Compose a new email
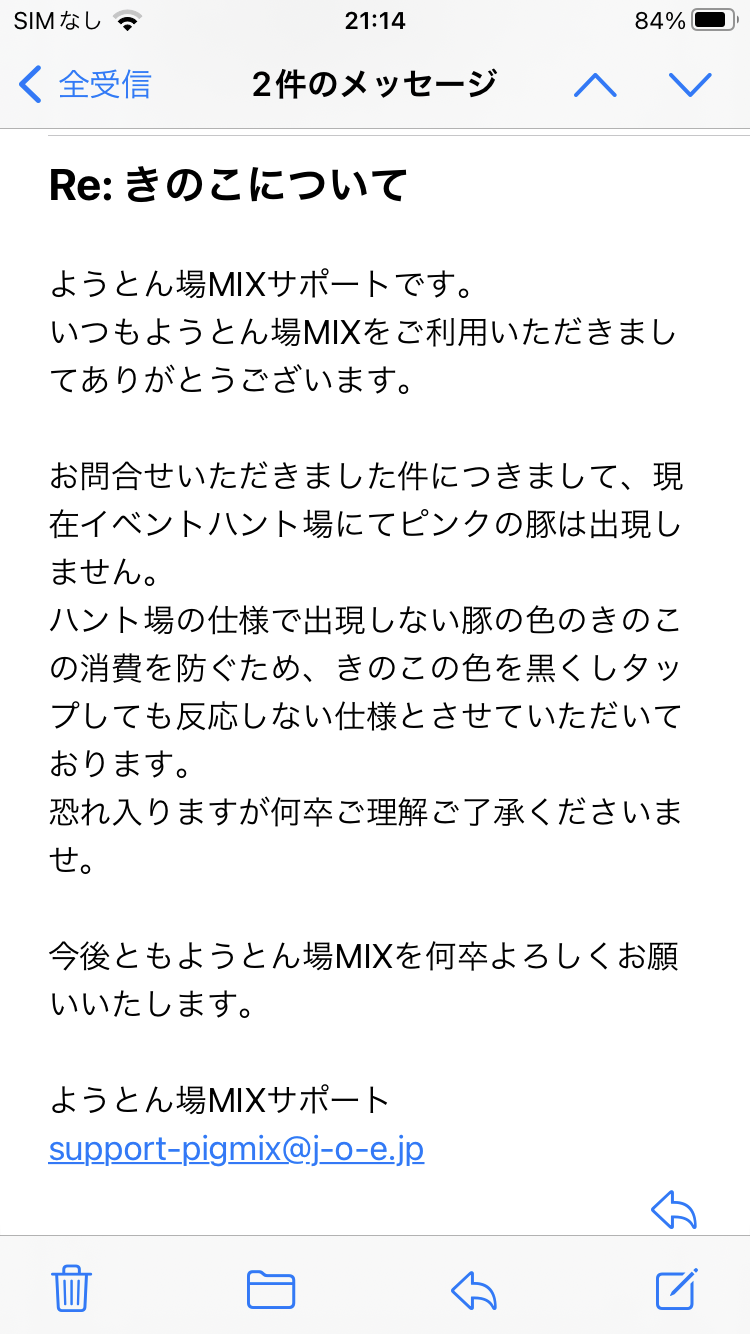The width and height of the screenshot is (750, 1334). 677,1288
